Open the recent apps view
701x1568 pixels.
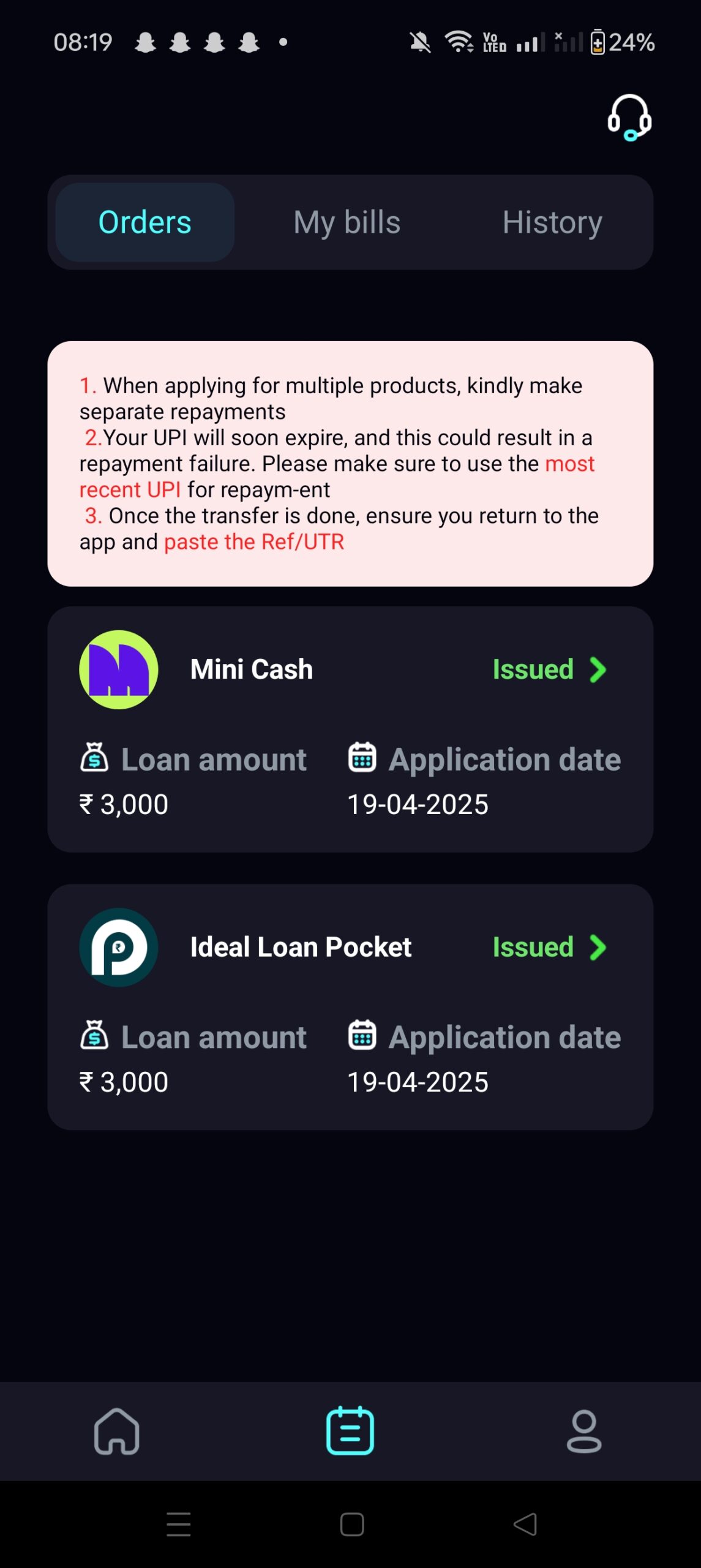pos(178,1524)
